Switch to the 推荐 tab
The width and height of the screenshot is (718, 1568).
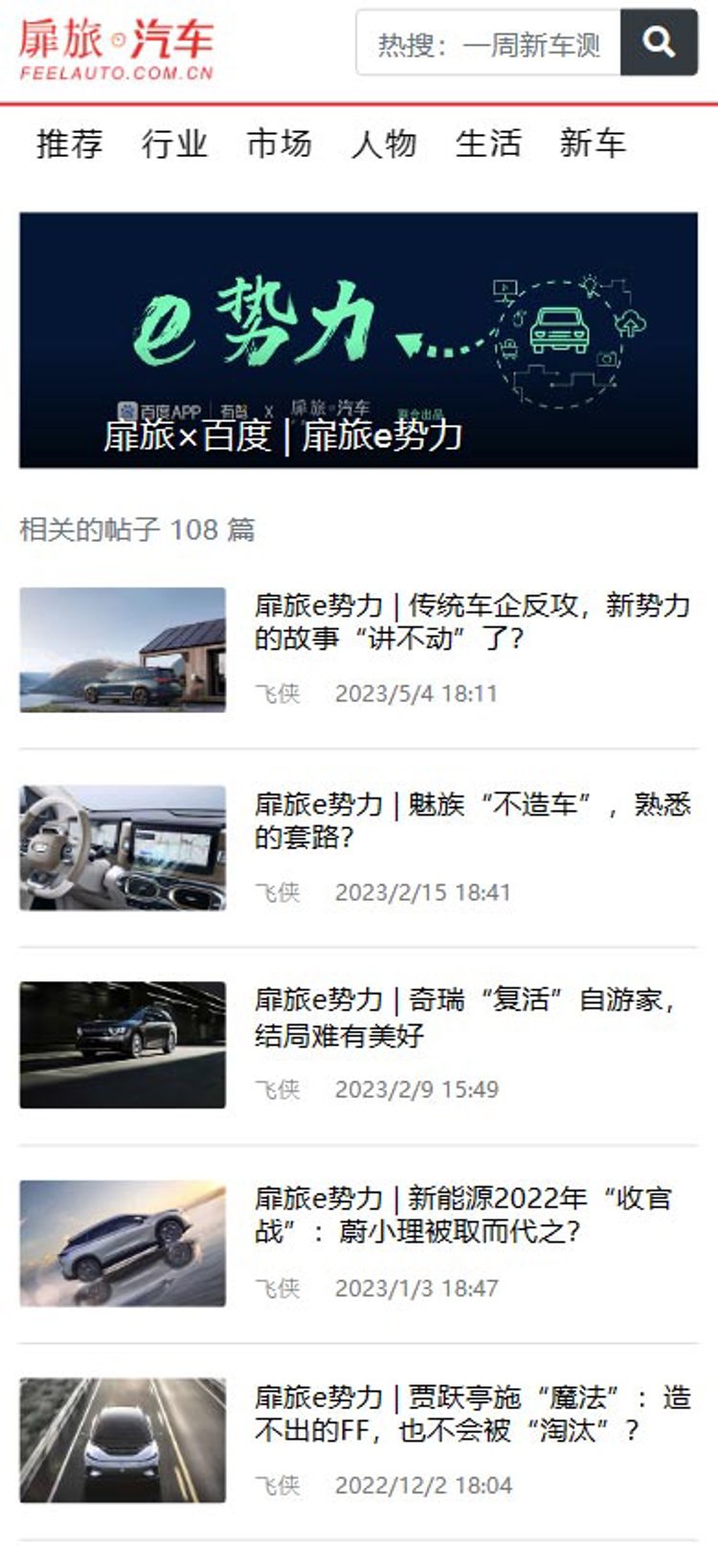69,144
